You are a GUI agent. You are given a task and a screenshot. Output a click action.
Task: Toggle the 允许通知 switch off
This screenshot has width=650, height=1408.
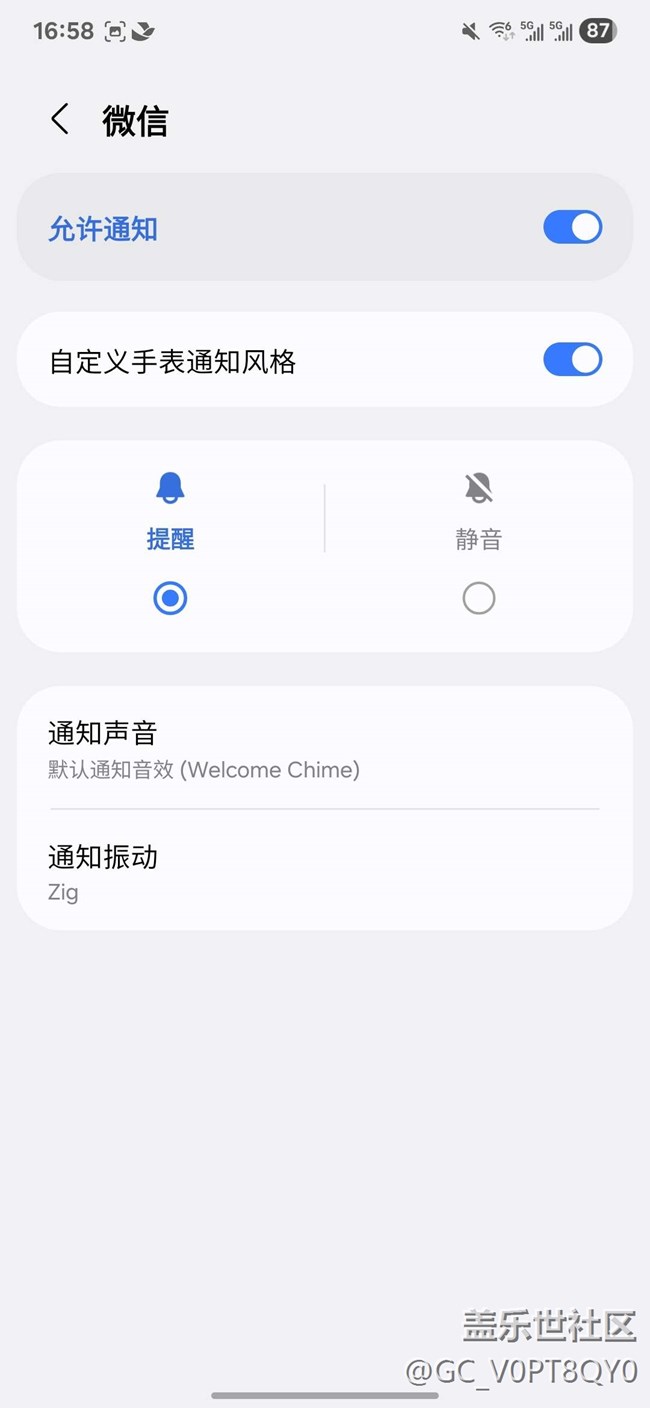(572, 228)
